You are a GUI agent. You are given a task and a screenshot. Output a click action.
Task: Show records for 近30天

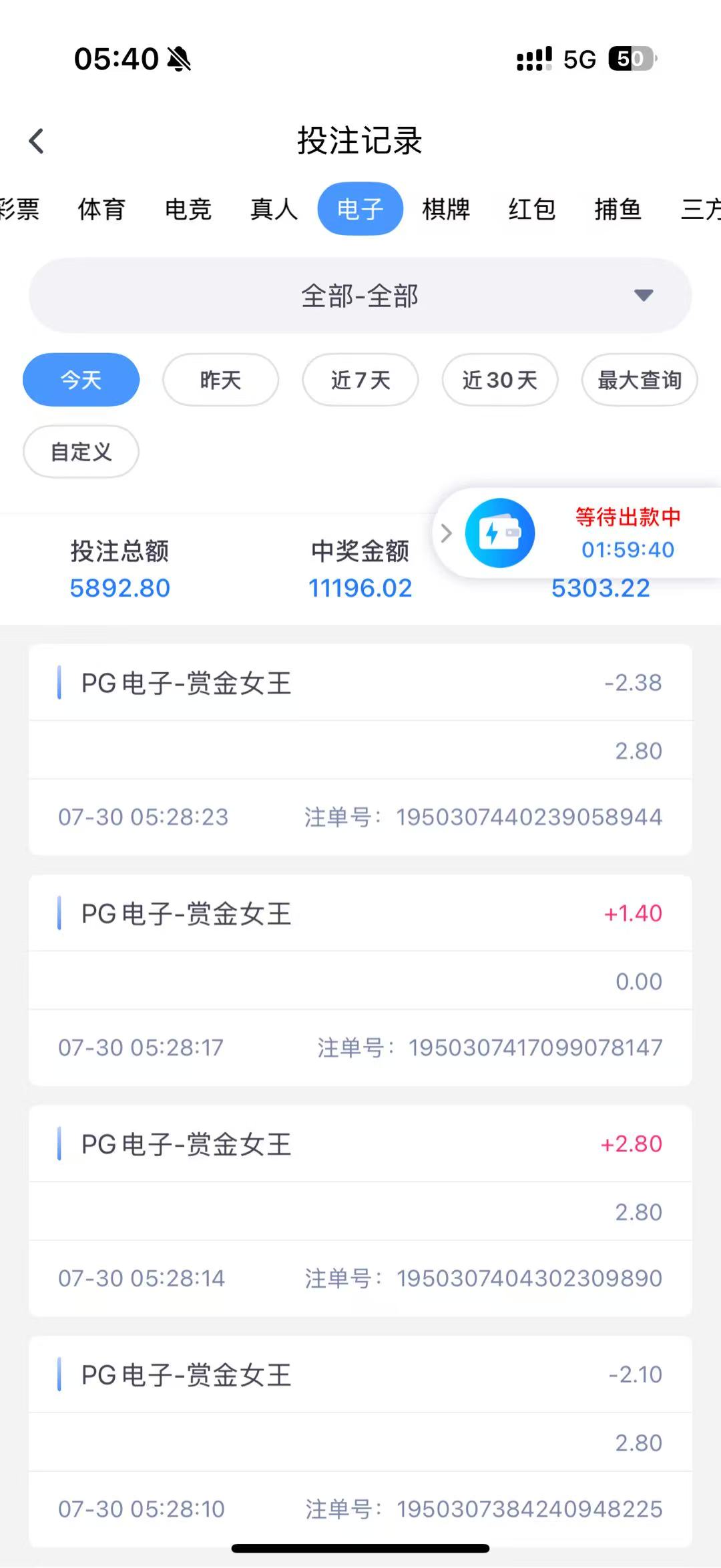(x=500, y=380)
